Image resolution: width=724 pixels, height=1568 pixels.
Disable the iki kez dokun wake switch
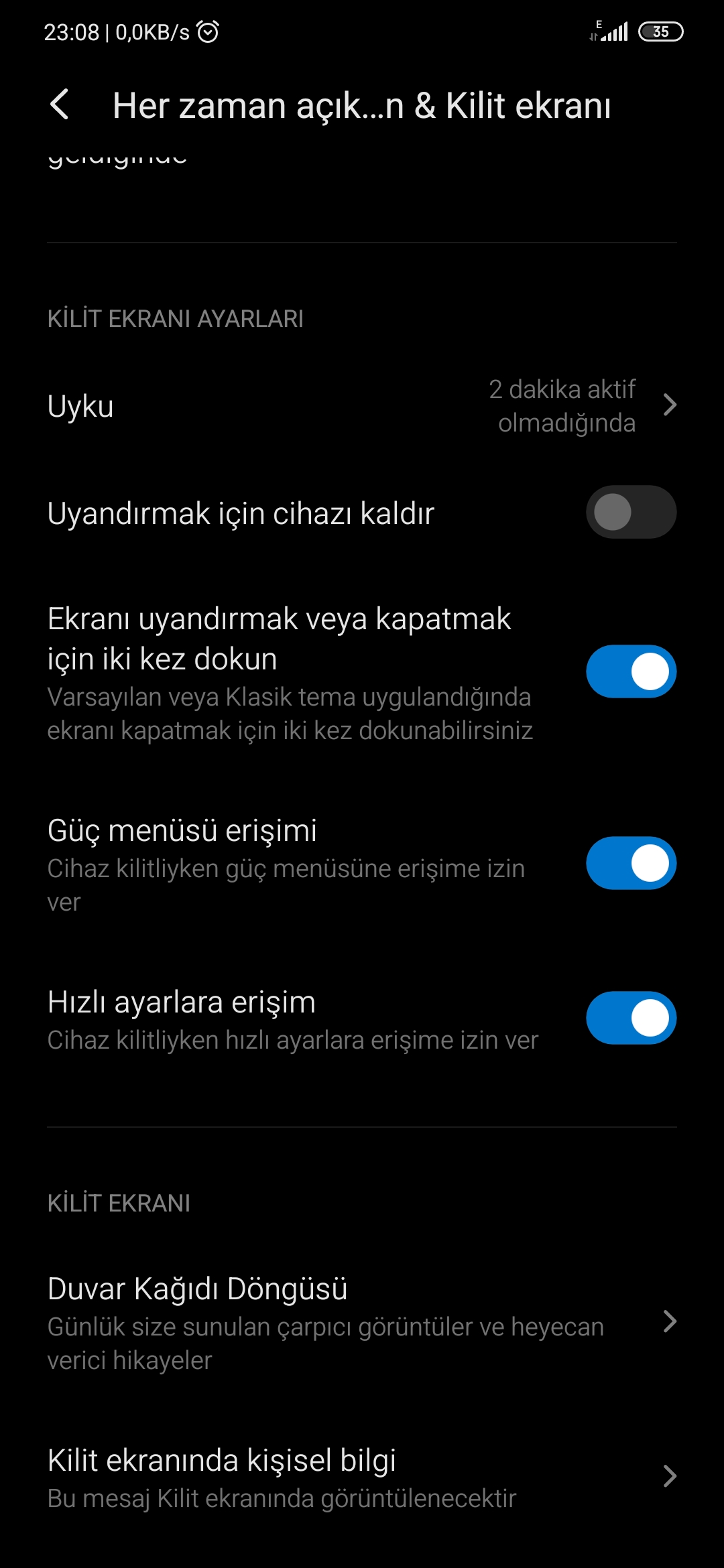631,671
